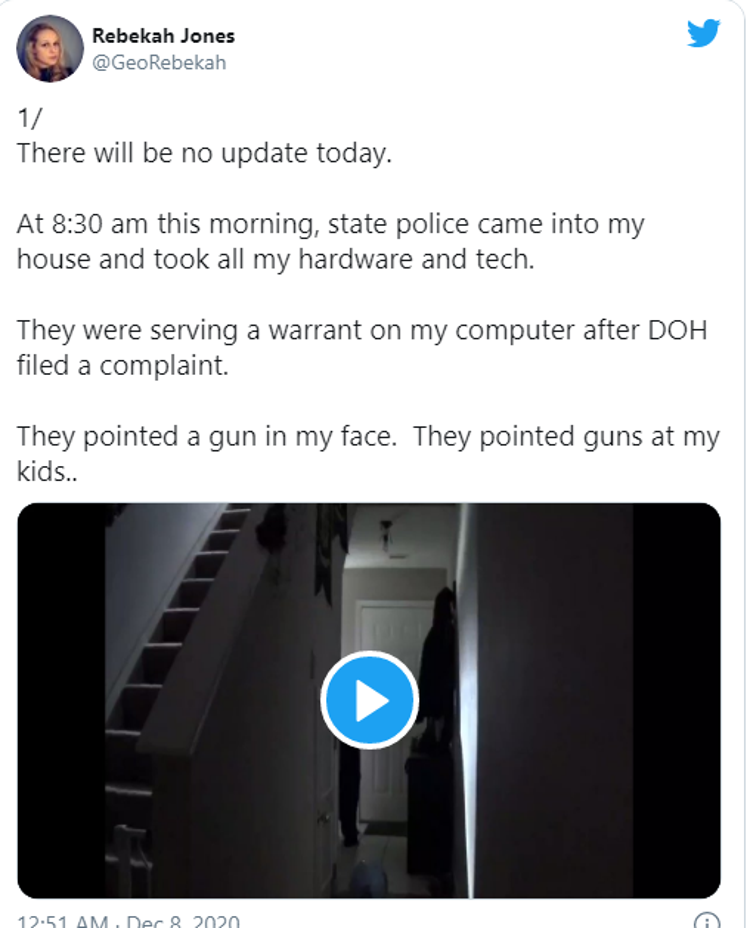Open the @GeoRebekah handle link
This screenshot has height=928, width=750.
[159, 63]
